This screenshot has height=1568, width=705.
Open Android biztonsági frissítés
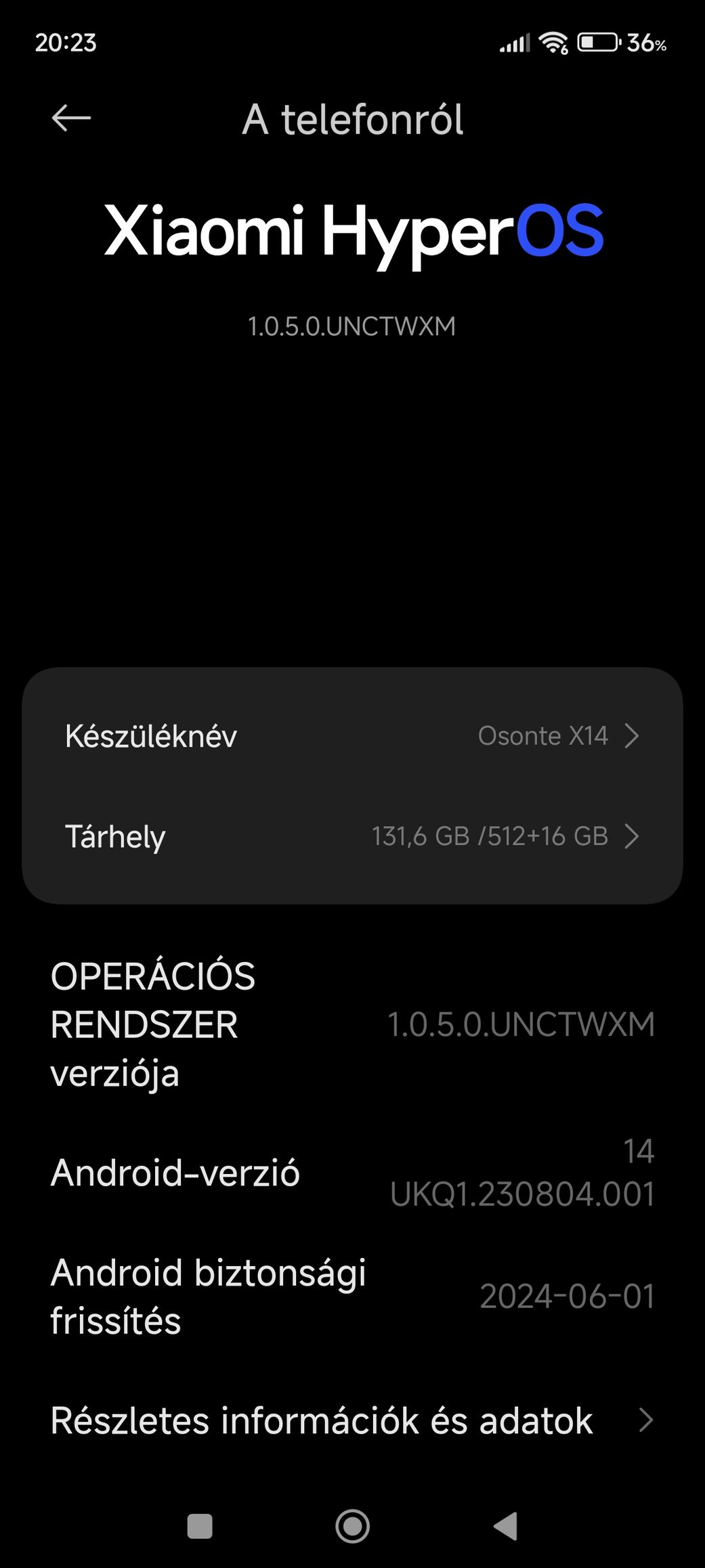352,1297
